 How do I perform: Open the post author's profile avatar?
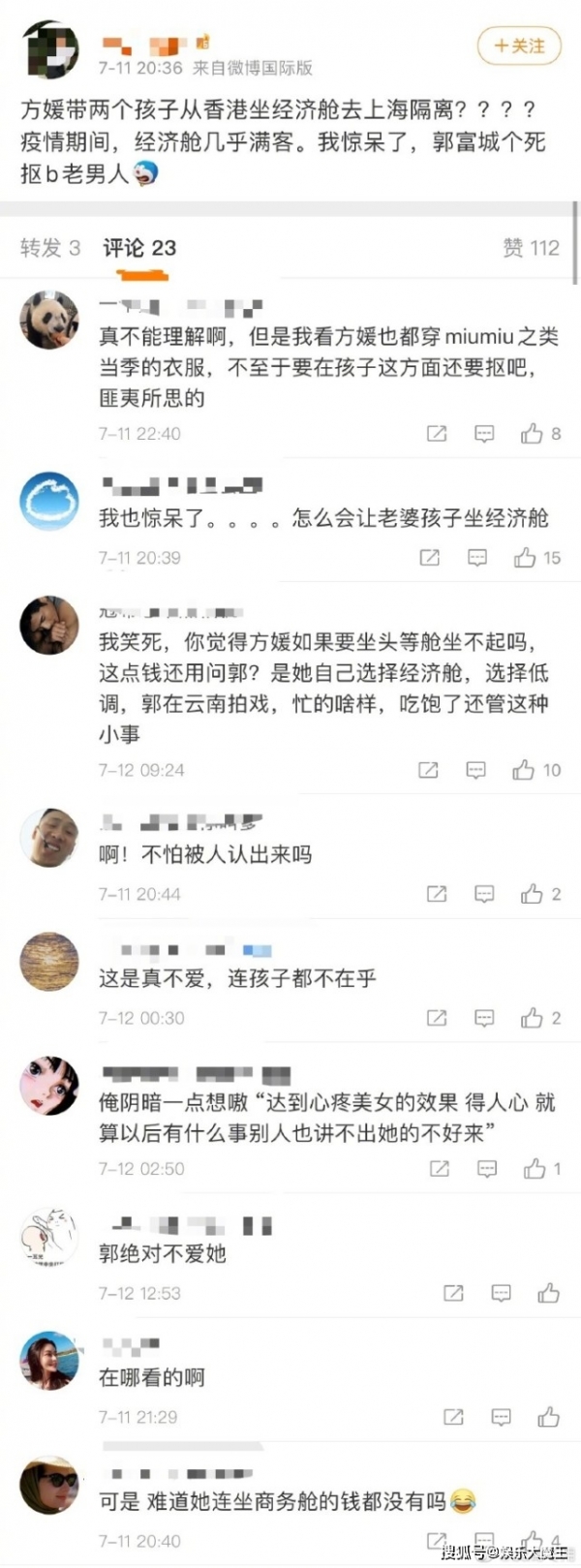point(49,46)
